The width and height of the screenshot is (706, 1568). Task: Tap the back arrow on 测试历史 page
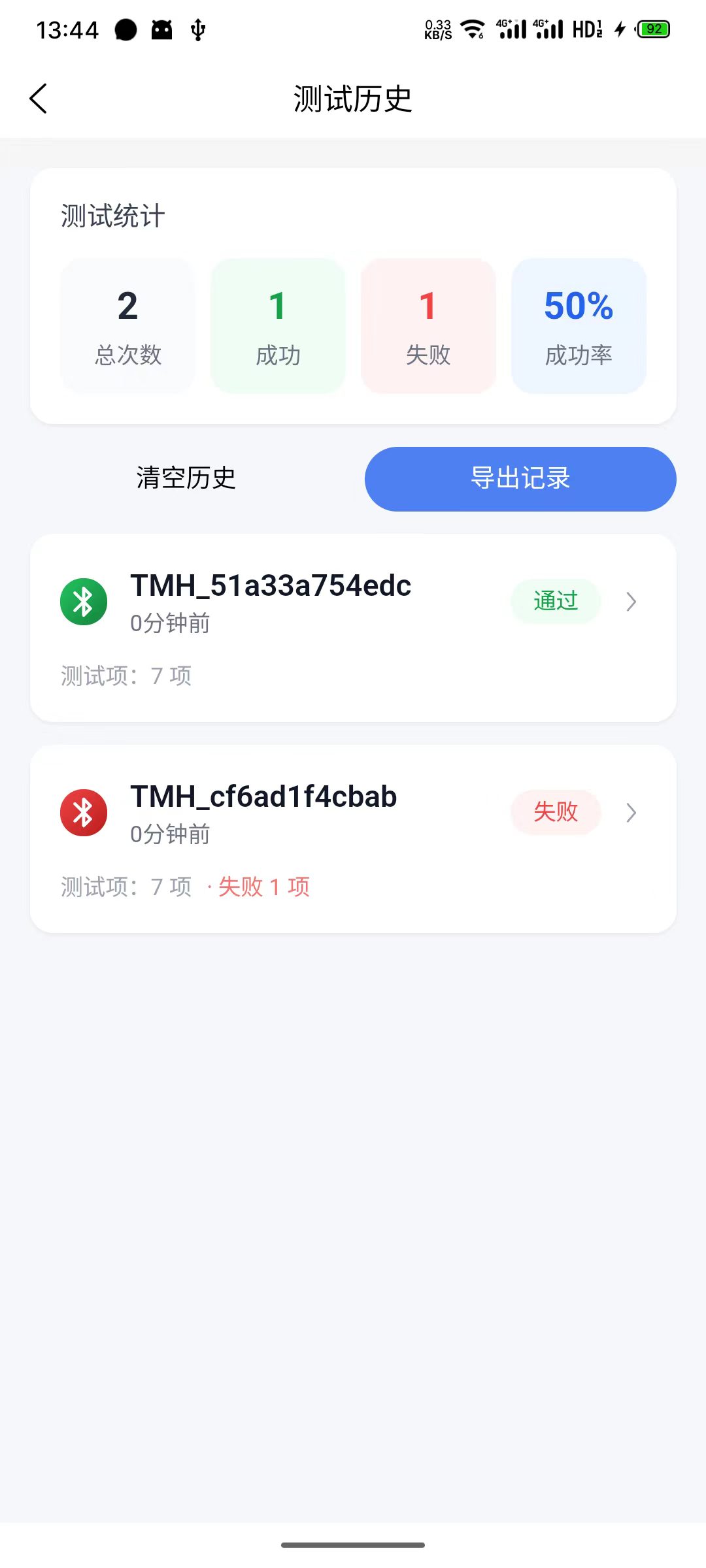coord(37,98)
